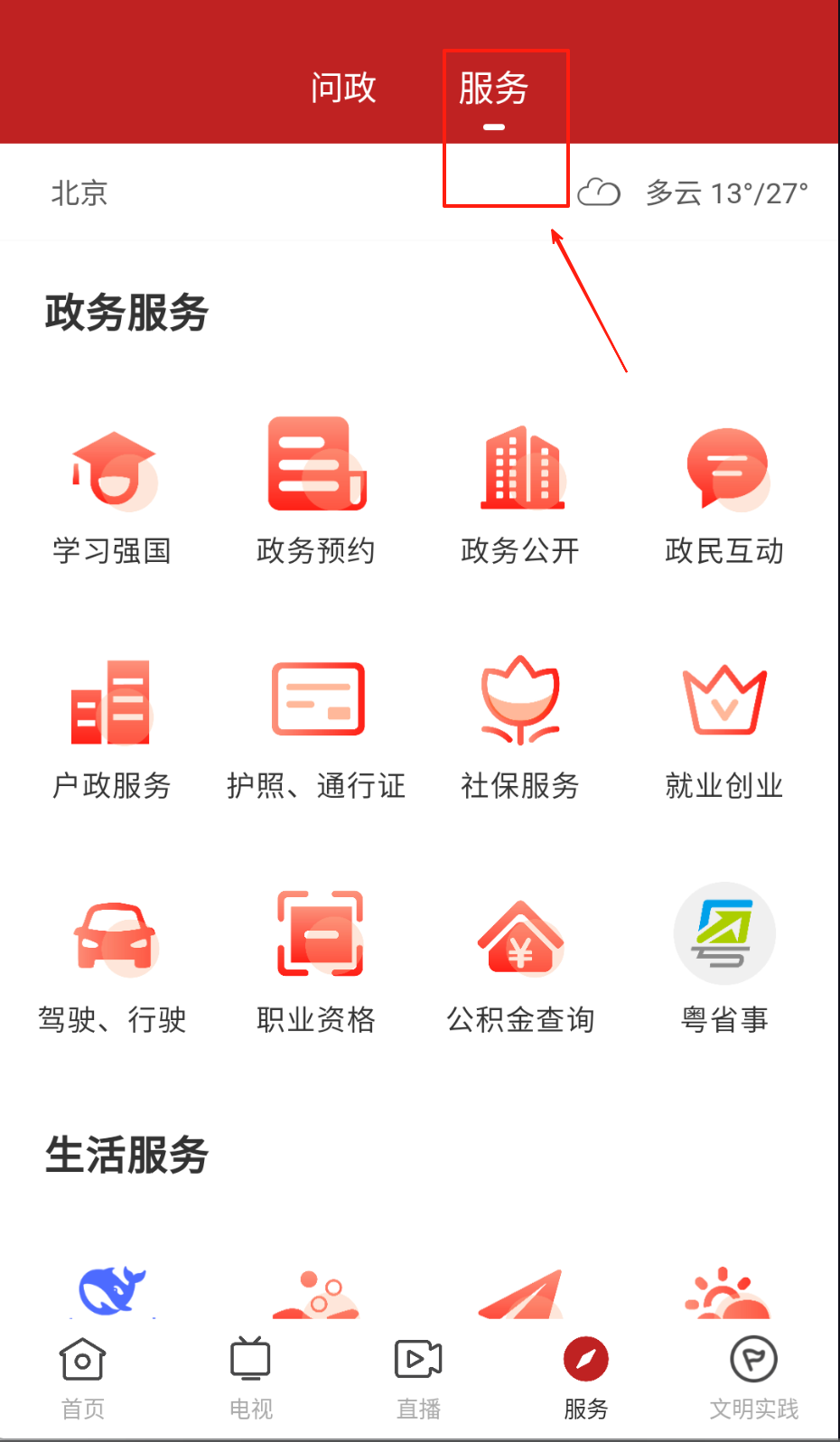
Task: Go to the 首页 tab
Action: click(x=82, y=1377)
